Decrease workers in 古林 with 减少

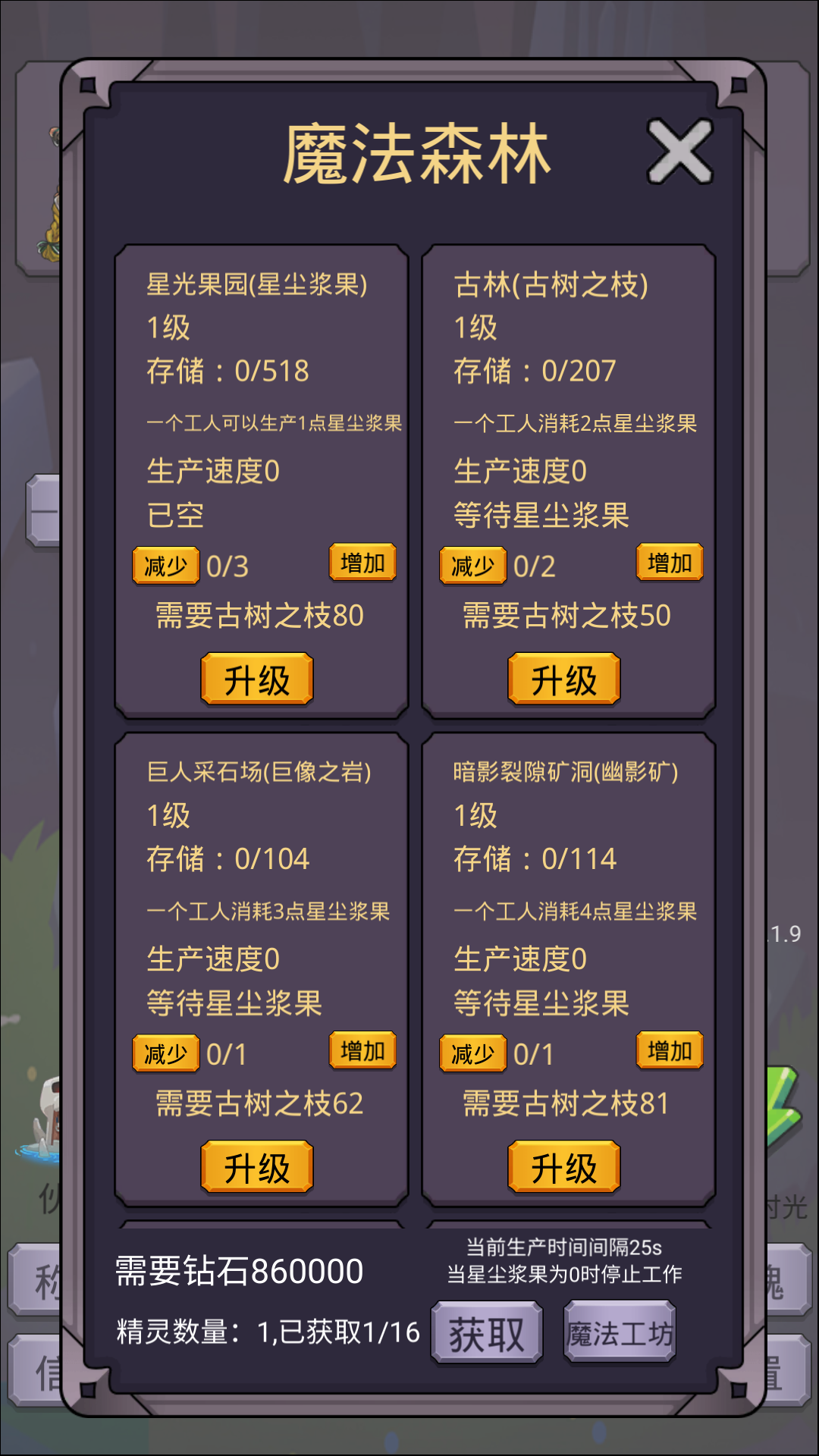pos(472,566)
